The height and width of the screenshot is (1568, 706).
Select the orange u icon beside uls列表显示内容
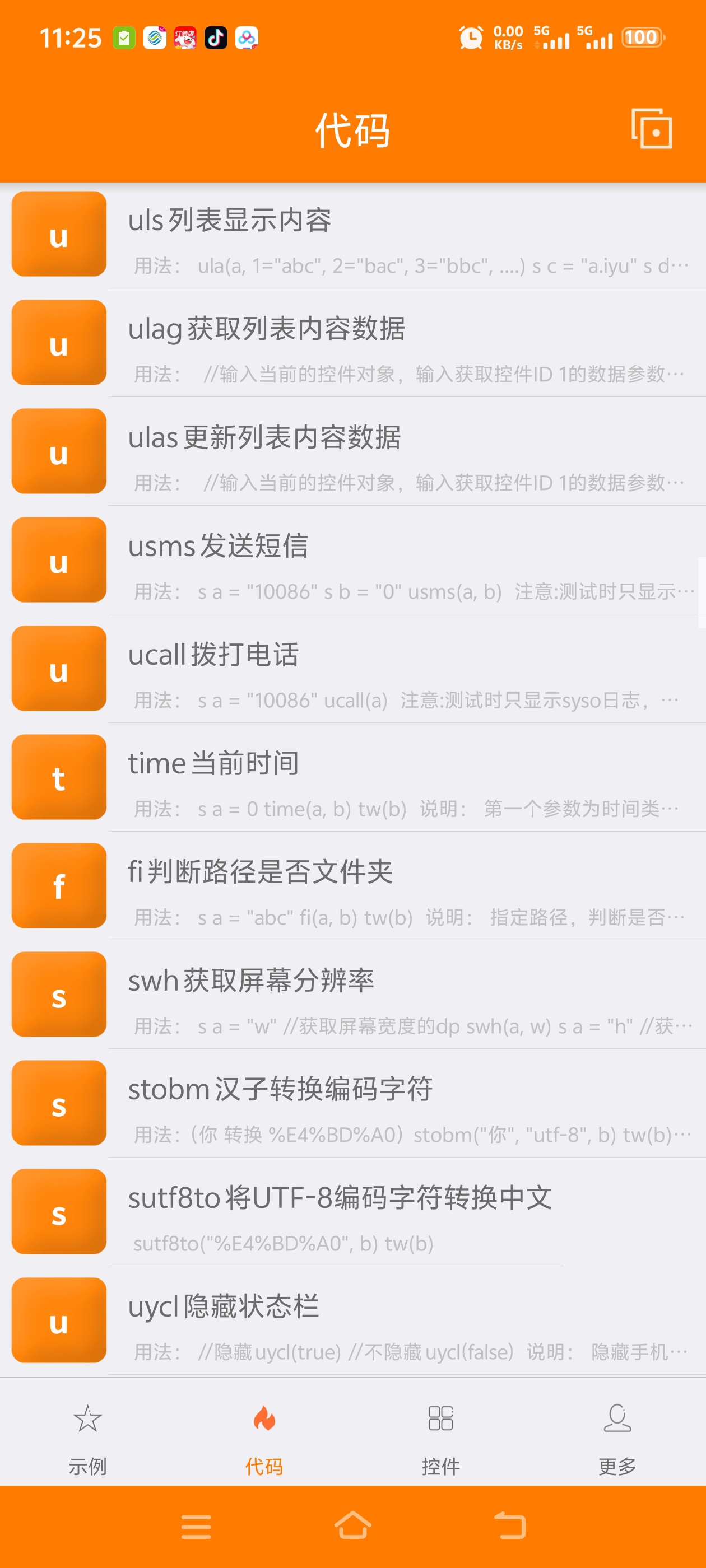point(58,234)
